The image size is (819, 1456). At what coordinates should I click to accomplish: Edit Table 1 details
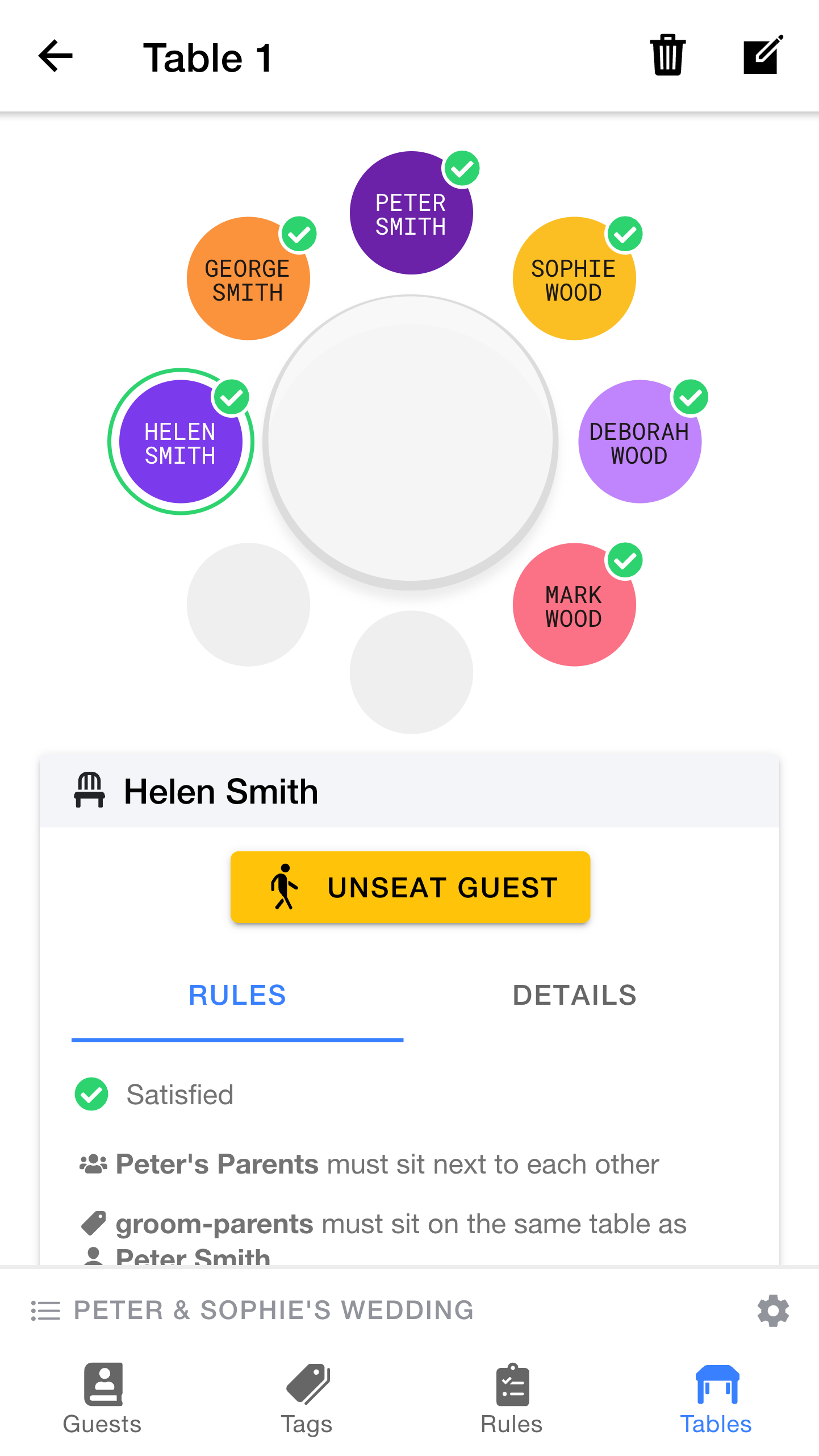[763, 55]
